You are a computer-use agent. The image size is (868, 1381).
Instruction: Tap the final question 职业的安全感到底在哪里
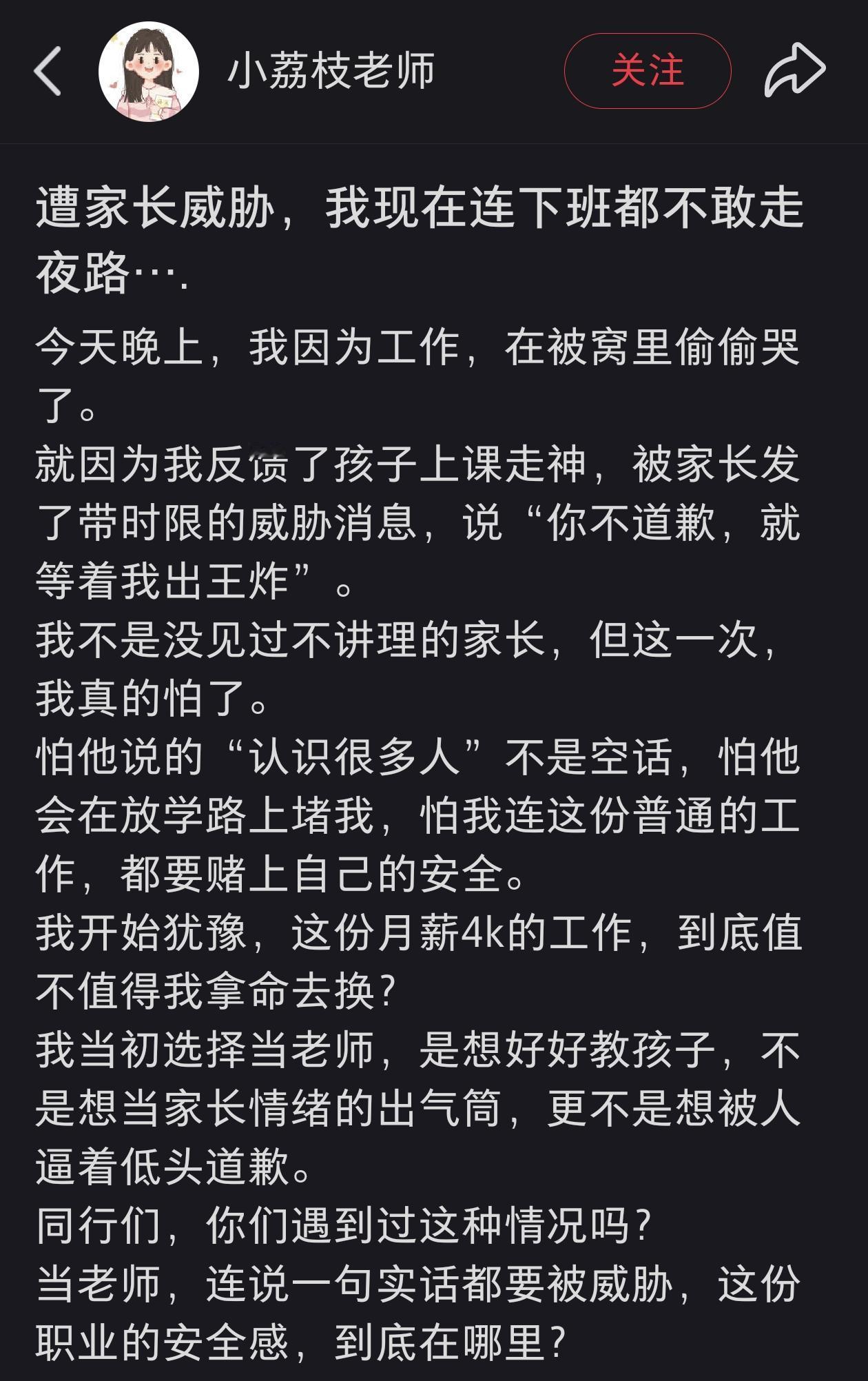coord(420,1333)
